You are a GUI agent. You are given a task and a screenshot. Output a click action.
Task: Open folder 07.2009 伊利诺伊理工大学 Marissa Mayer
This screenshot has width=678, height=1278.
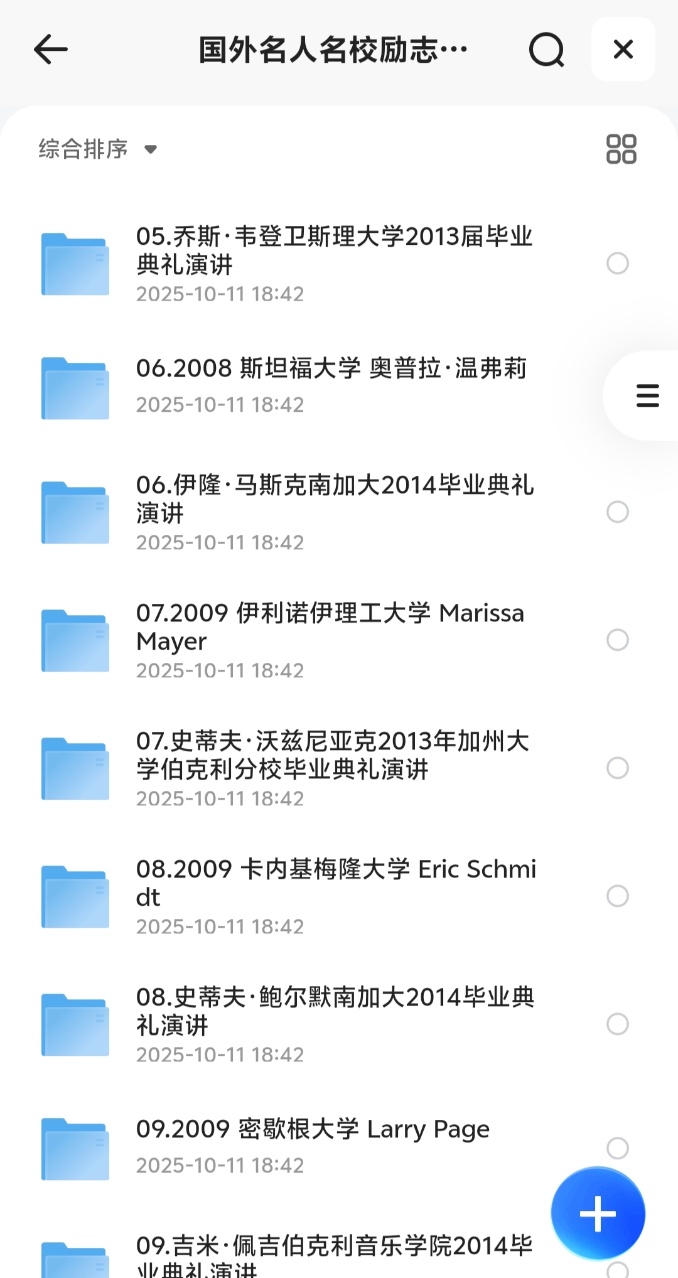pos(330,626)
